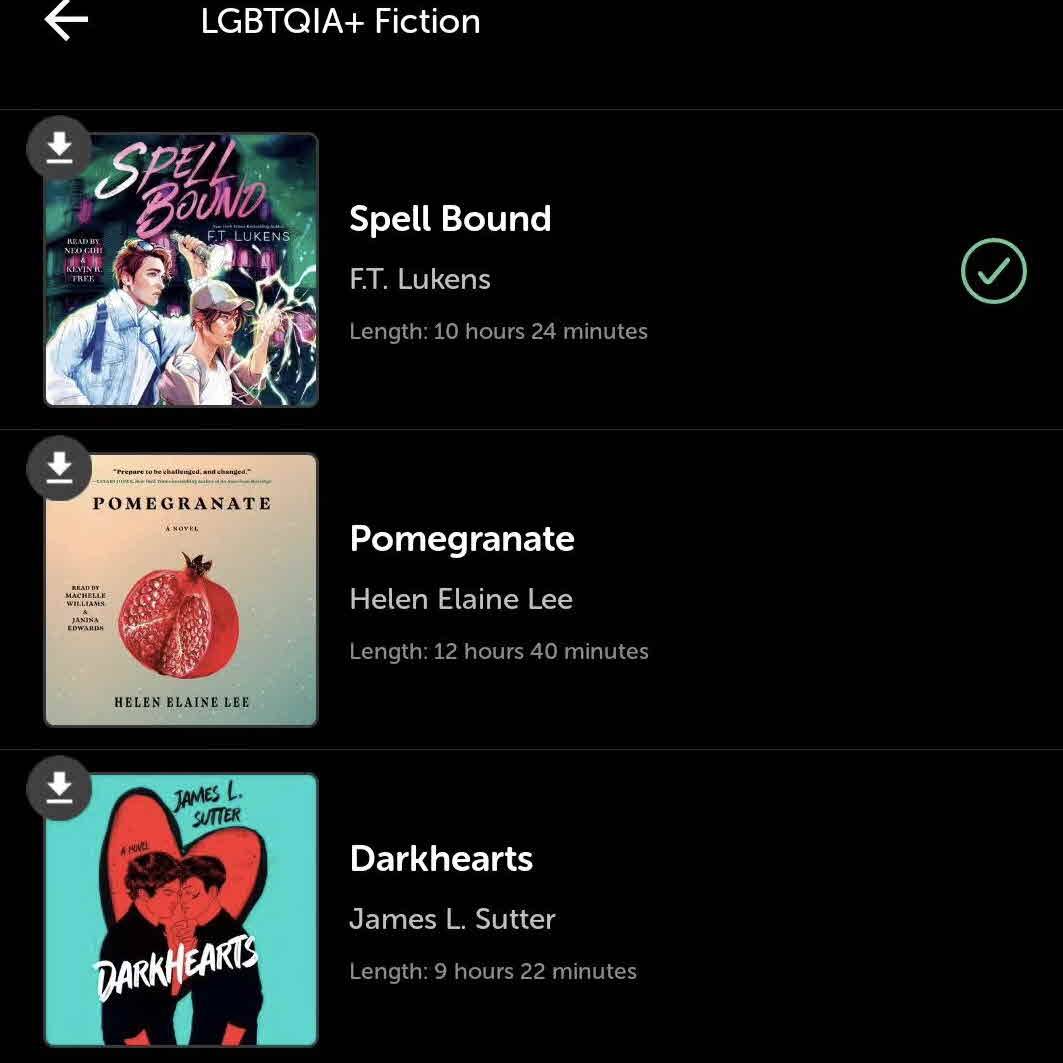
Task: Open the Pomegranate cover thumbnail
Action: pyautogui.click(x=181, y=590)
